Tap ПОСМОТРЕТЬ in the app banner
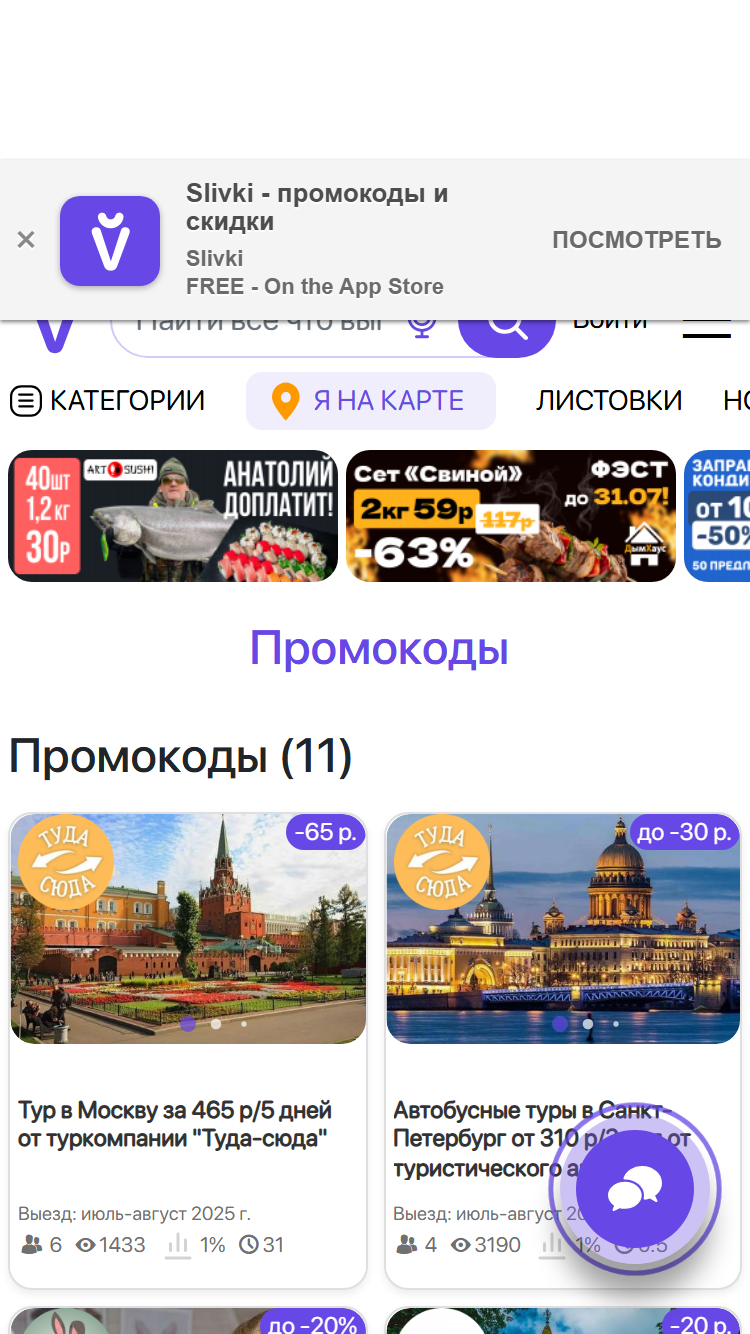Viewport: 750px width, 1334px height. [636, 240]
